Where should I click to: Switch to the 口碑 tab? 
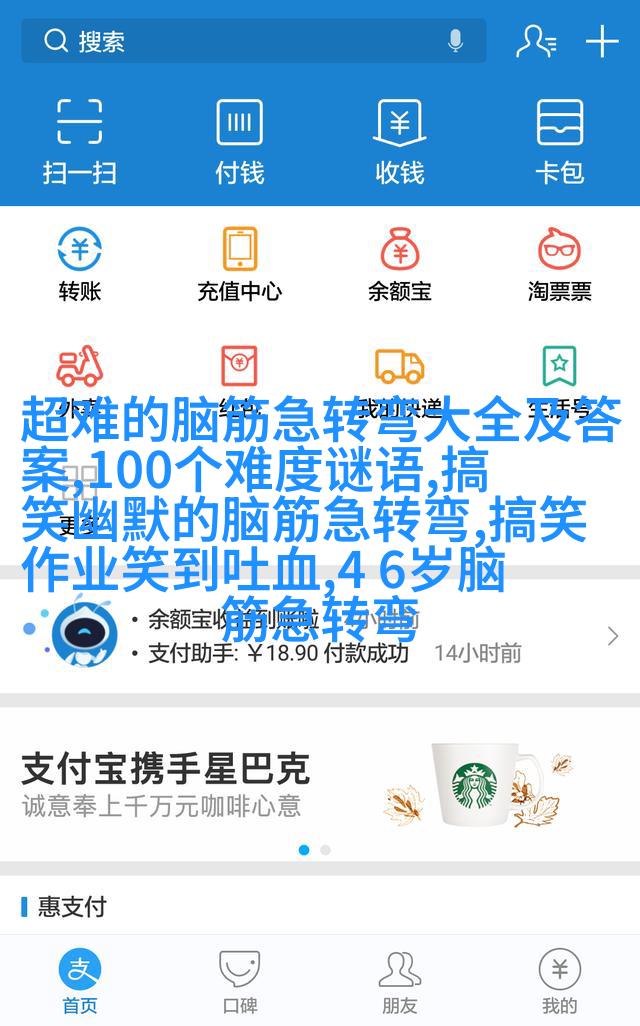click(x=240, y=981)
